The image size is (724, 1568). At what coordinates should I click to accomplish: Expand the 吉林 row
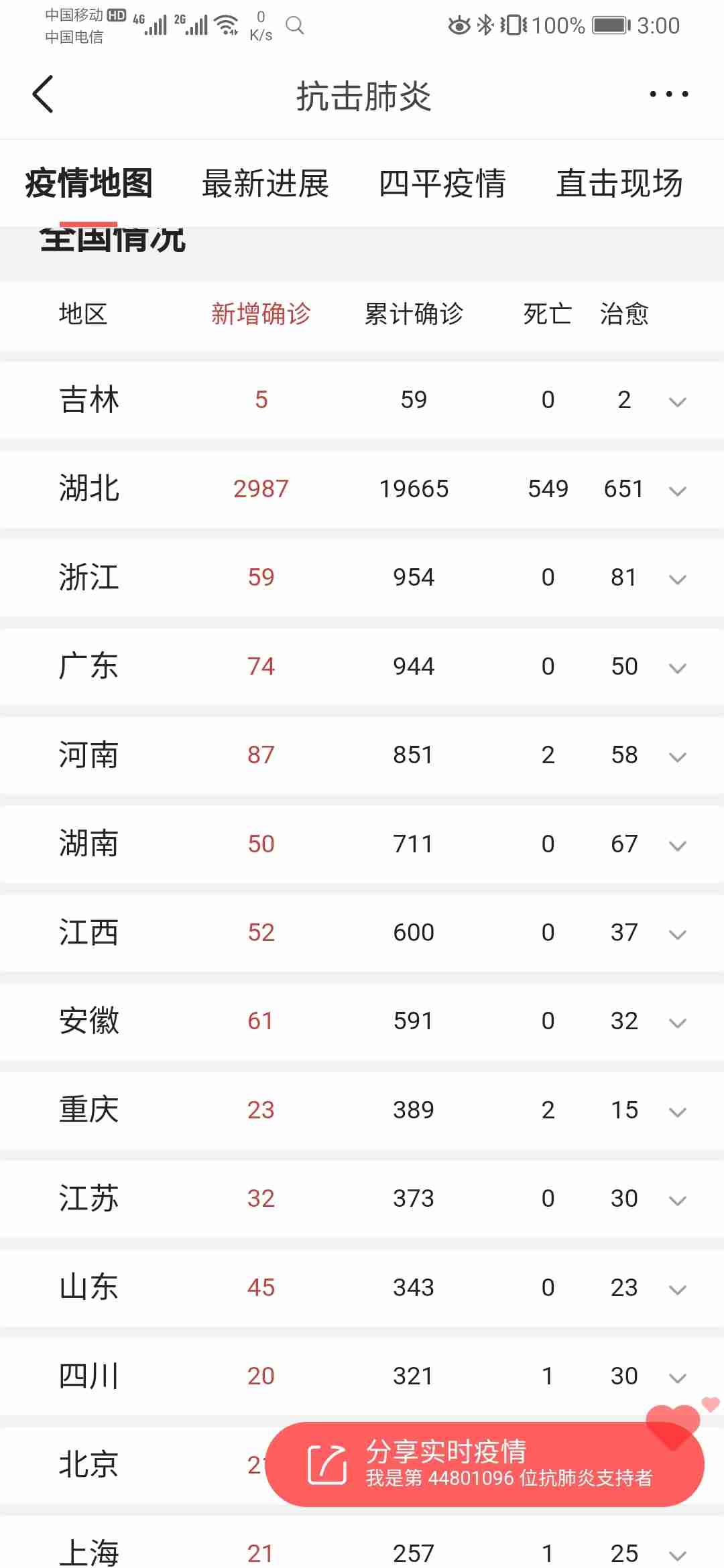677,401
